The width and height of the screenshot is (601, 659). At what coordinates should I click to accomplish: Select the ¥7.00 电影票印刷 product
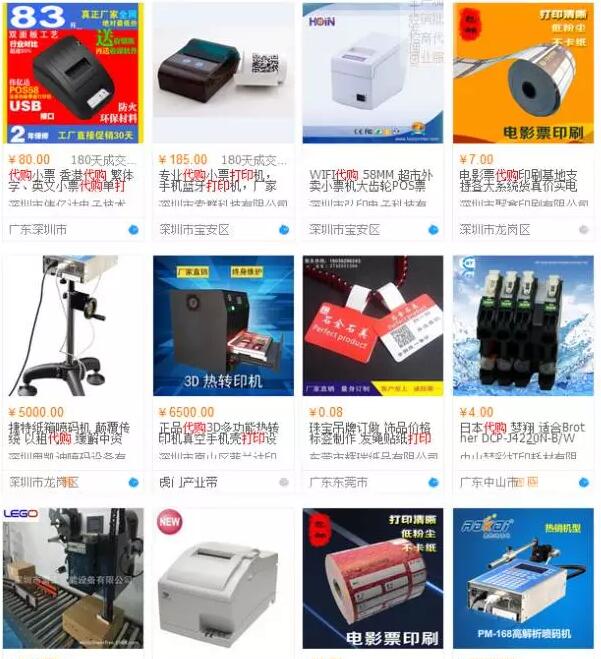tap(523, 73)
